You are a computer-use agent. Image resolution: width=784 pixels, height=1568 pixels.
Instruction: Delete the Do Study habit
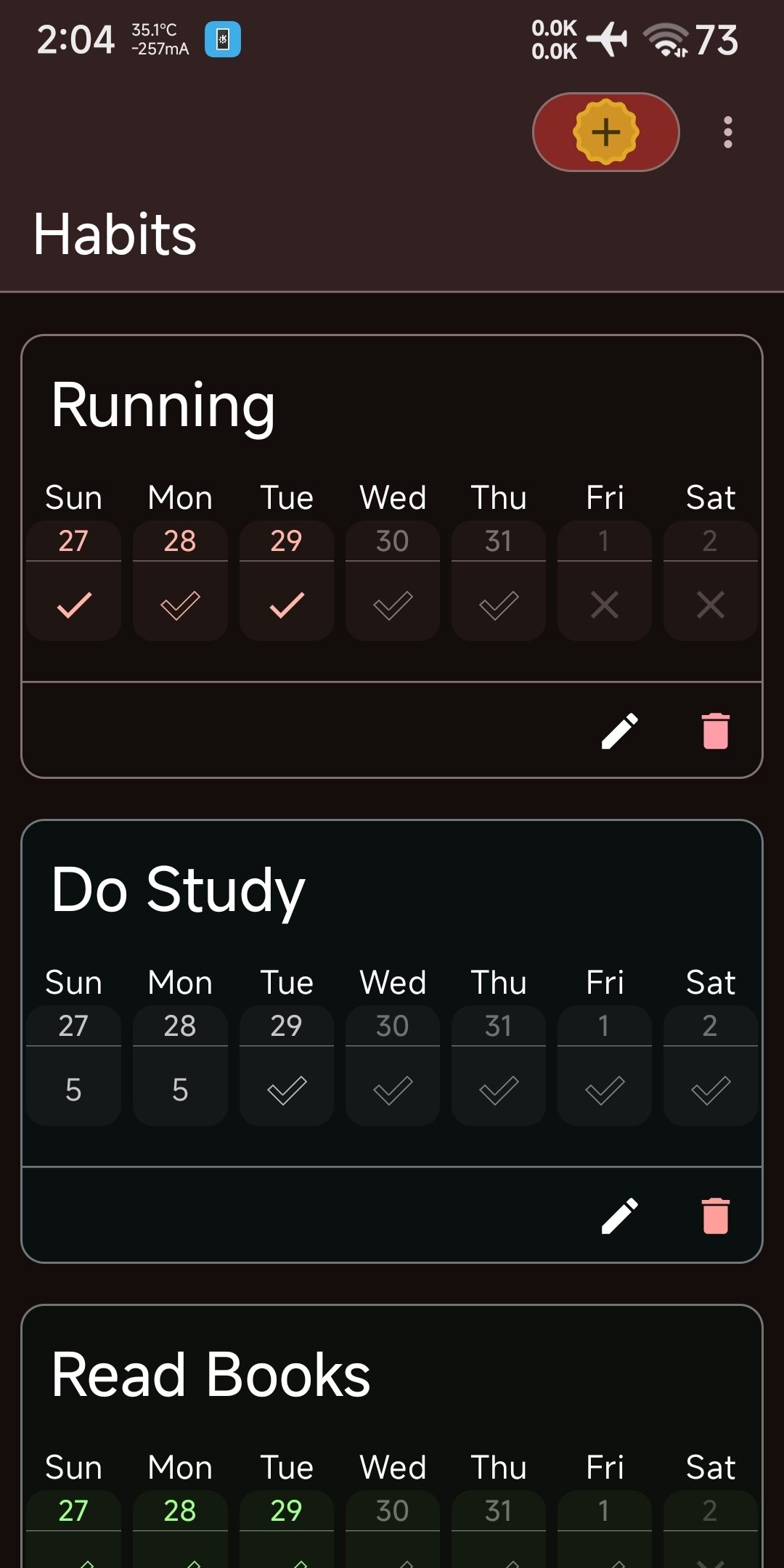pos(715,1215)
